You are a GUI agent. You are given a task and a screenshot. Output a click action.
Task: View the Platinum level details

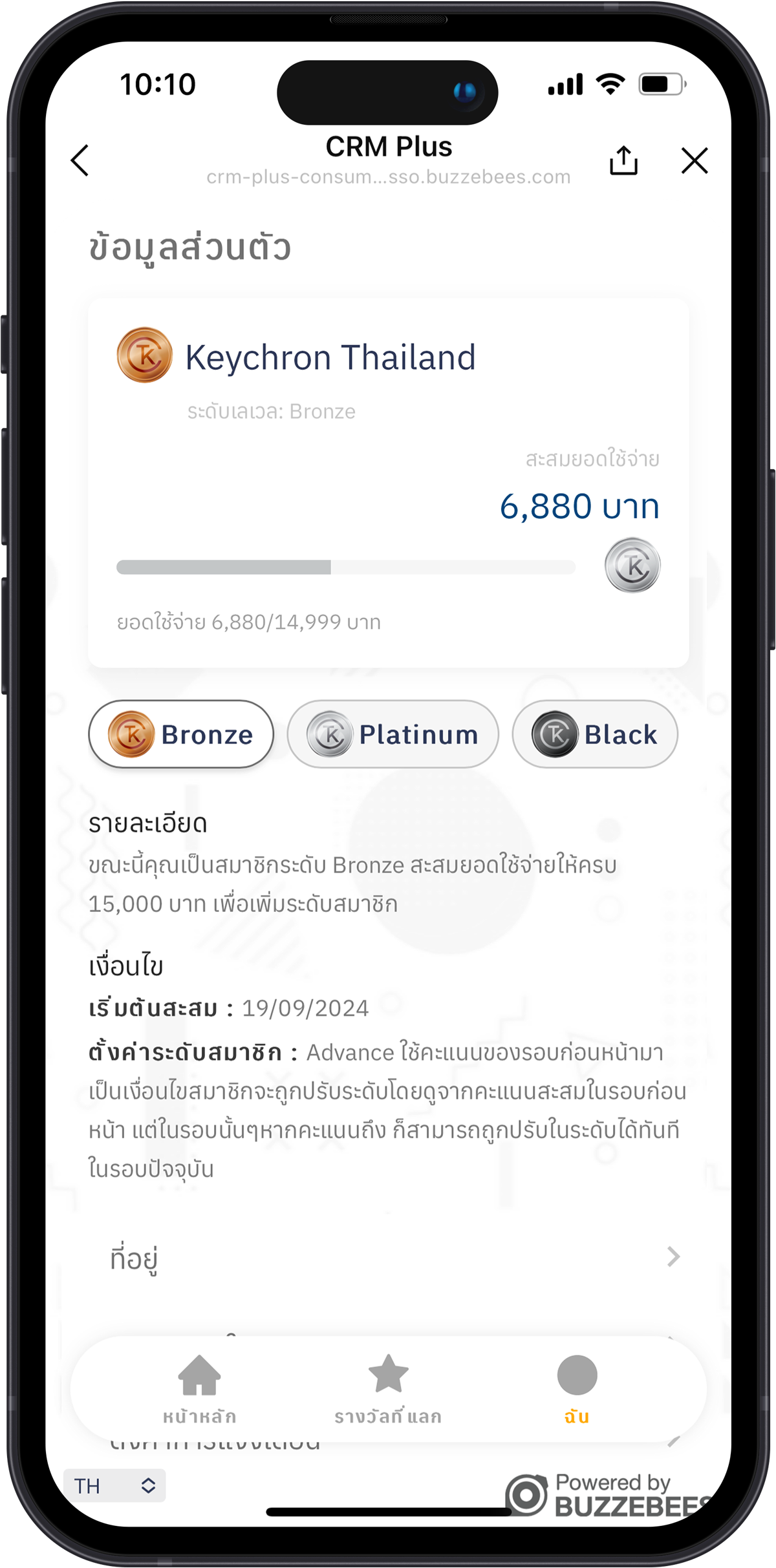click(x=393, y=734)
